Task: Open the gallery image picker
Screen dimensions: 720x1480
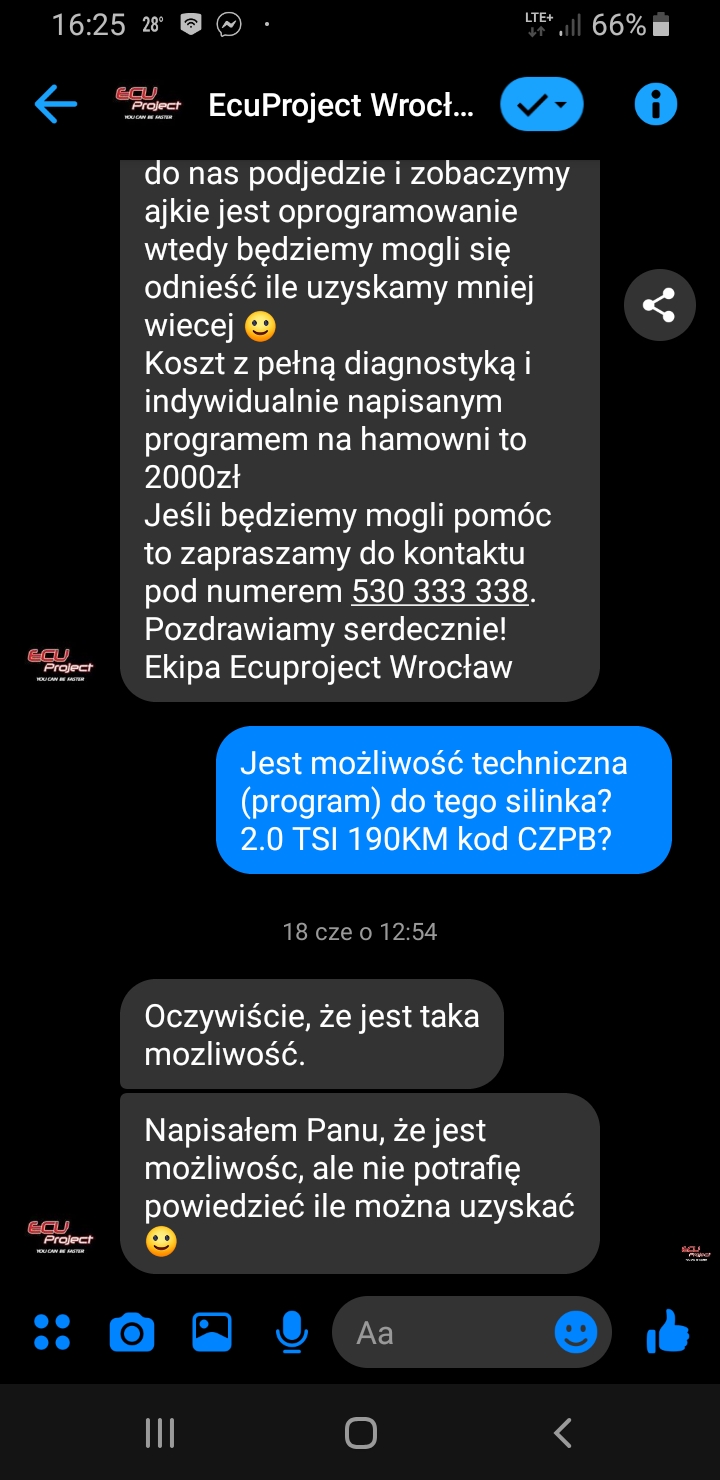Action: click(x=211, y=1331)
